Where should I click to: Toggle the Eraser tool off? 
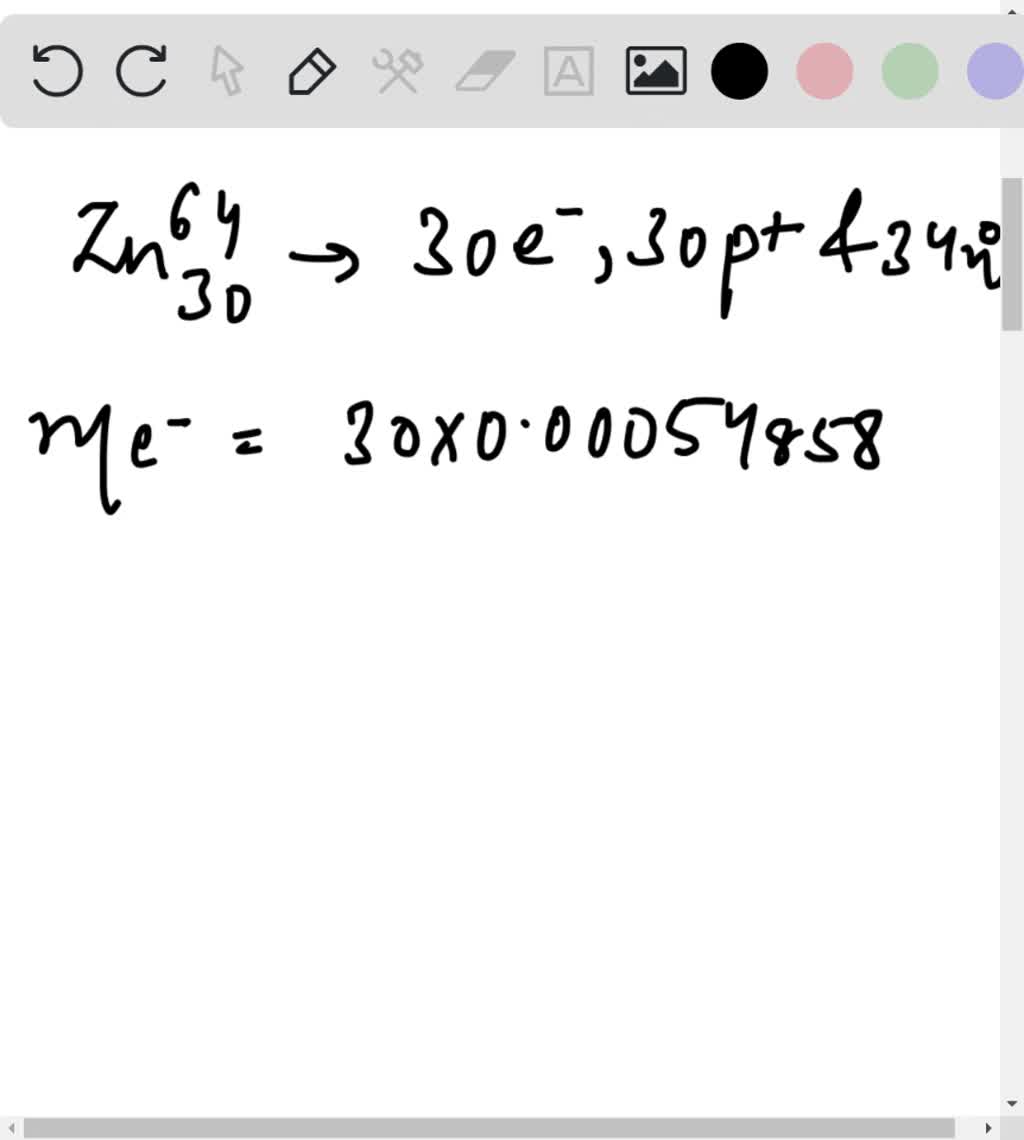click(483, 71)
